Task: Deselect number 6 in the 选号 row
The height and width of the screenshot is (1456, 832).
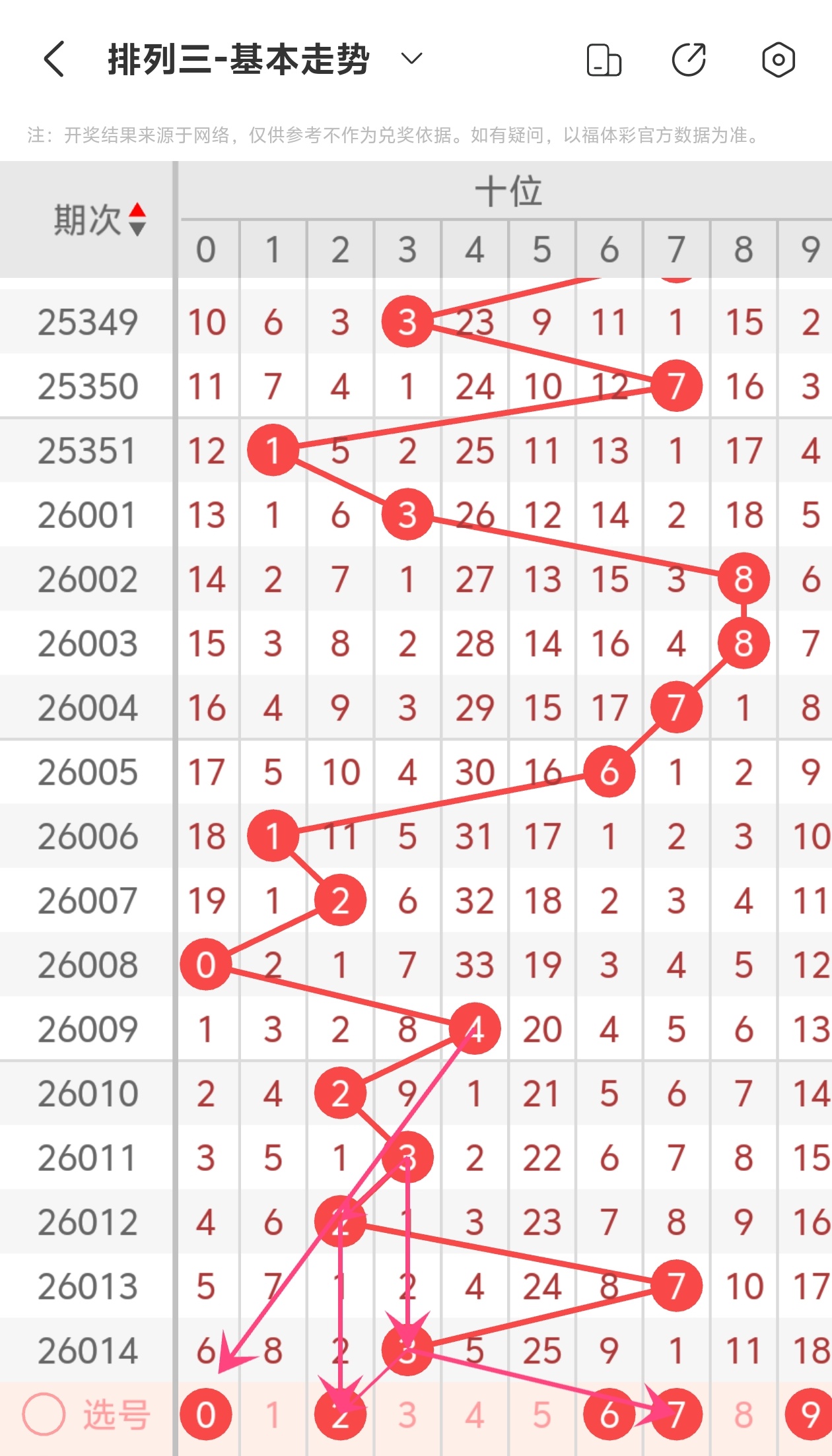Action: (609, 1414)
